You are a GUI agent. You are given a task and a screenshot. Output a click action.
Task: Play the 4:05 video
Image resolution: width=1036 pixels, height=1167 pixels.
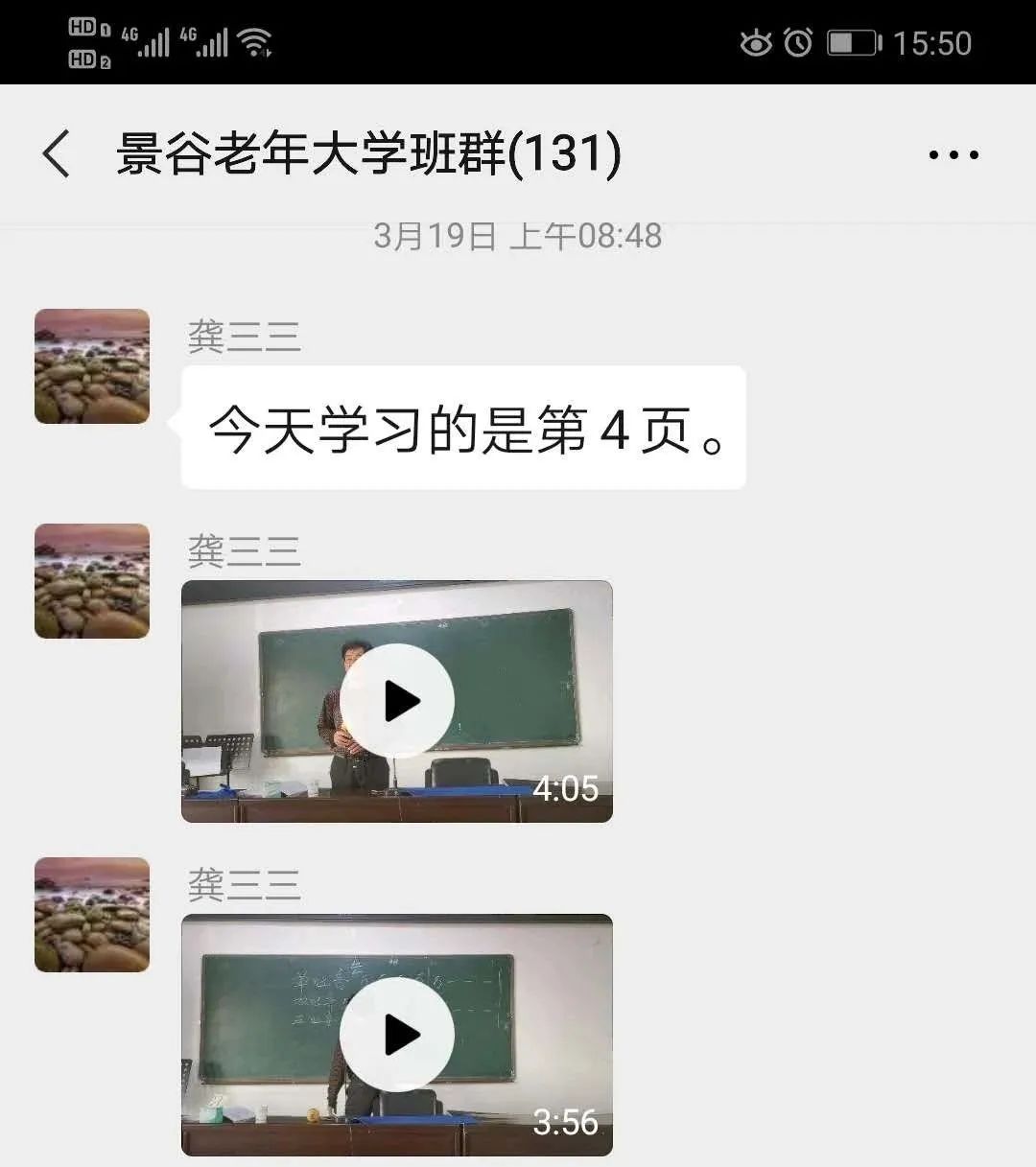coord(396,701)
